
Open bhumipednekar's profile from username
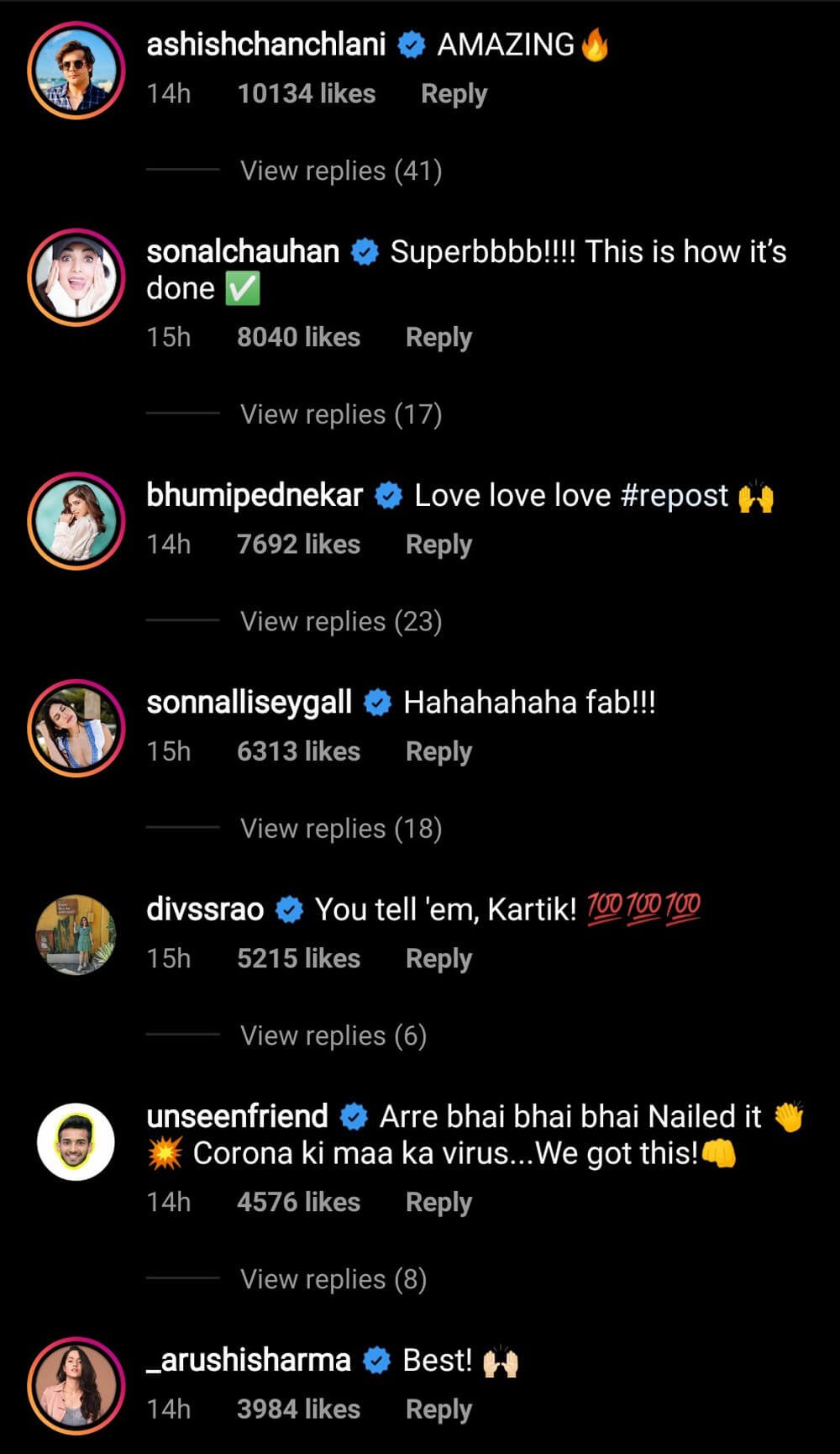coord(255,496)
